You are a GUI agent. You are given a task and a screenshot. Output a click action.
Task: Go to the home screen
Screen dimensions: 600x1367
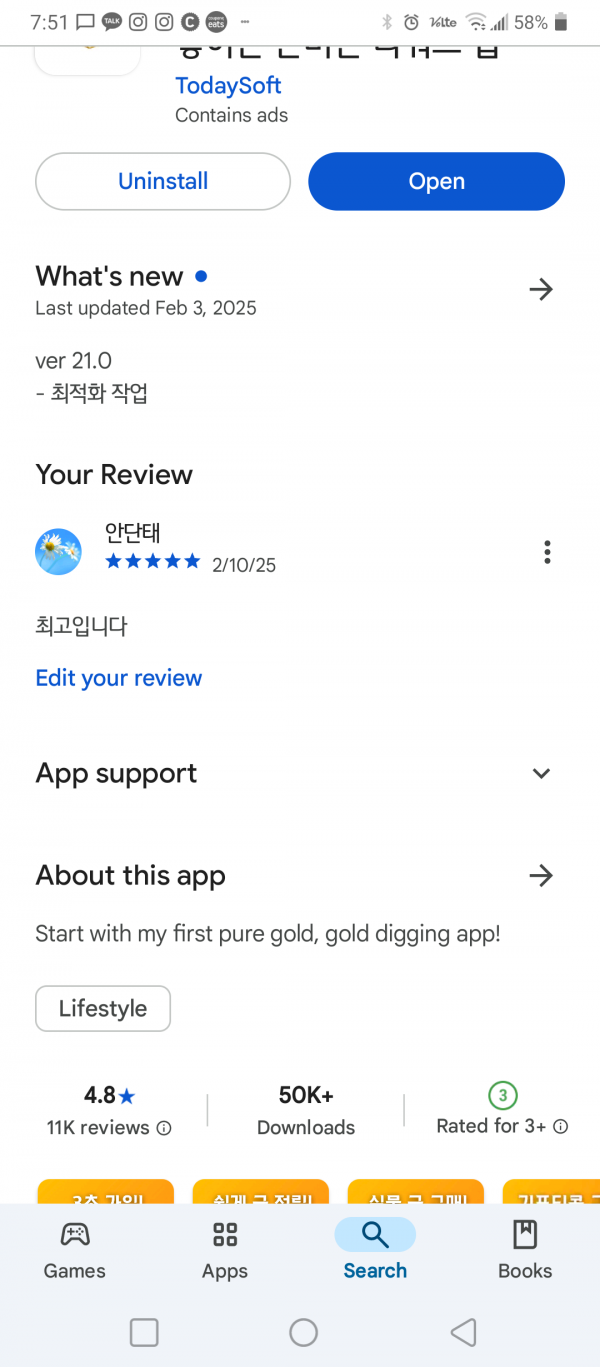[303, 1332]
